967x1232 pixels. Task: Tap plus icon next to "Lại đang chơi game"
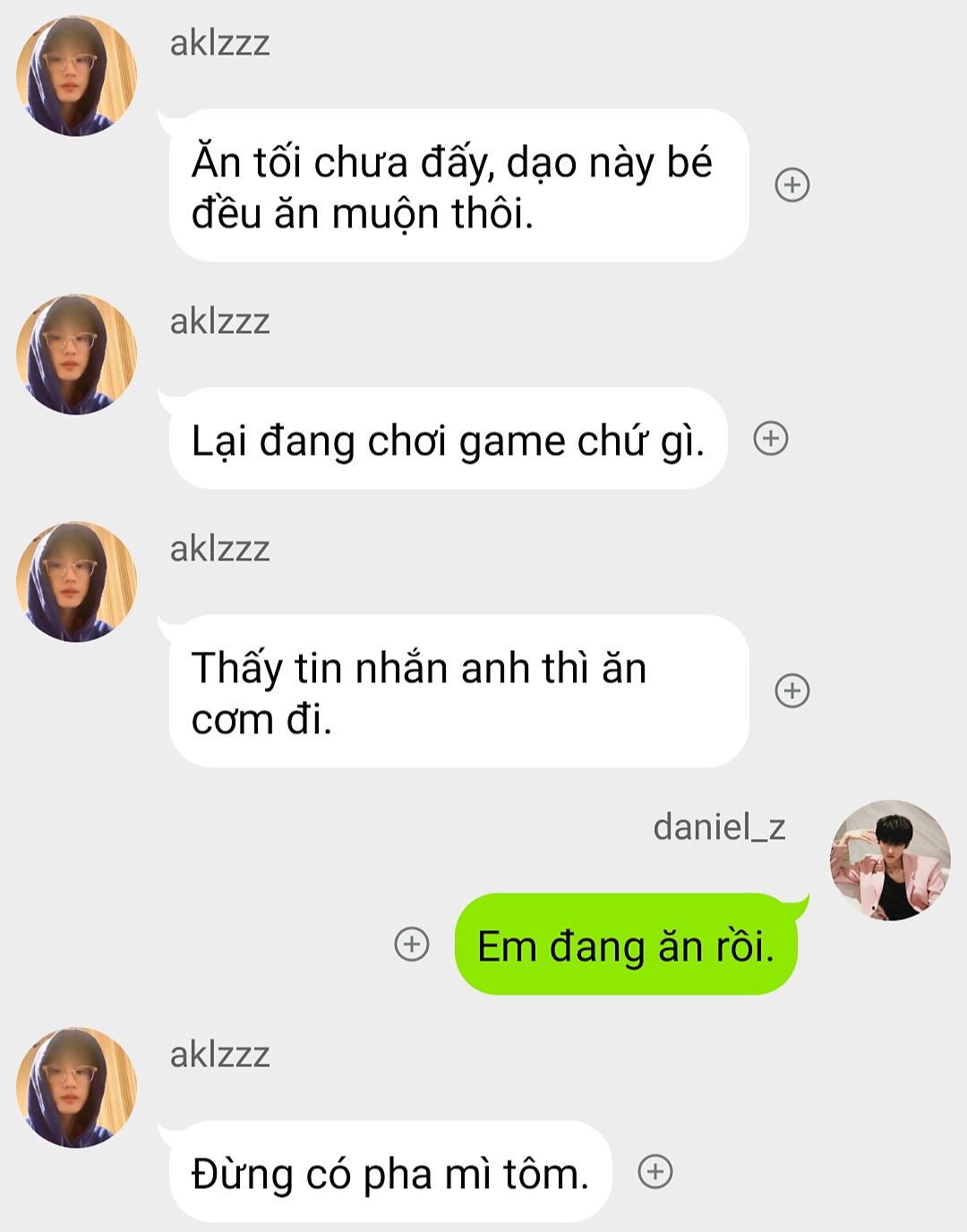pyautogui.click(x=770, y=439)
